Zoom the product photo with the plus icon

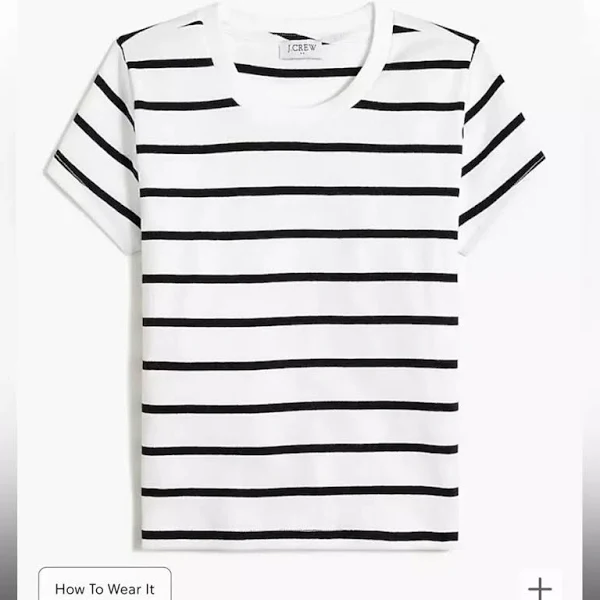540,588
